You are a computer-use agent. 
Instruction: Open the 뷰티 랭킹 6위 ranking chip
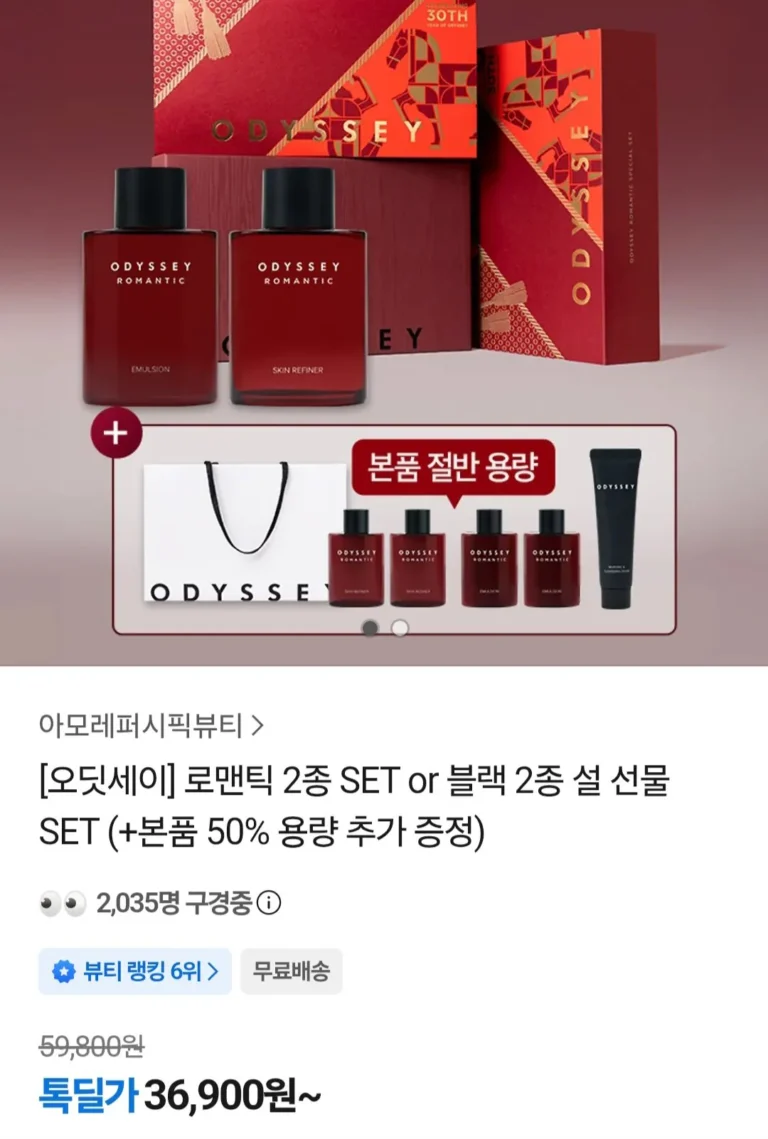click(x=135, y=971)
